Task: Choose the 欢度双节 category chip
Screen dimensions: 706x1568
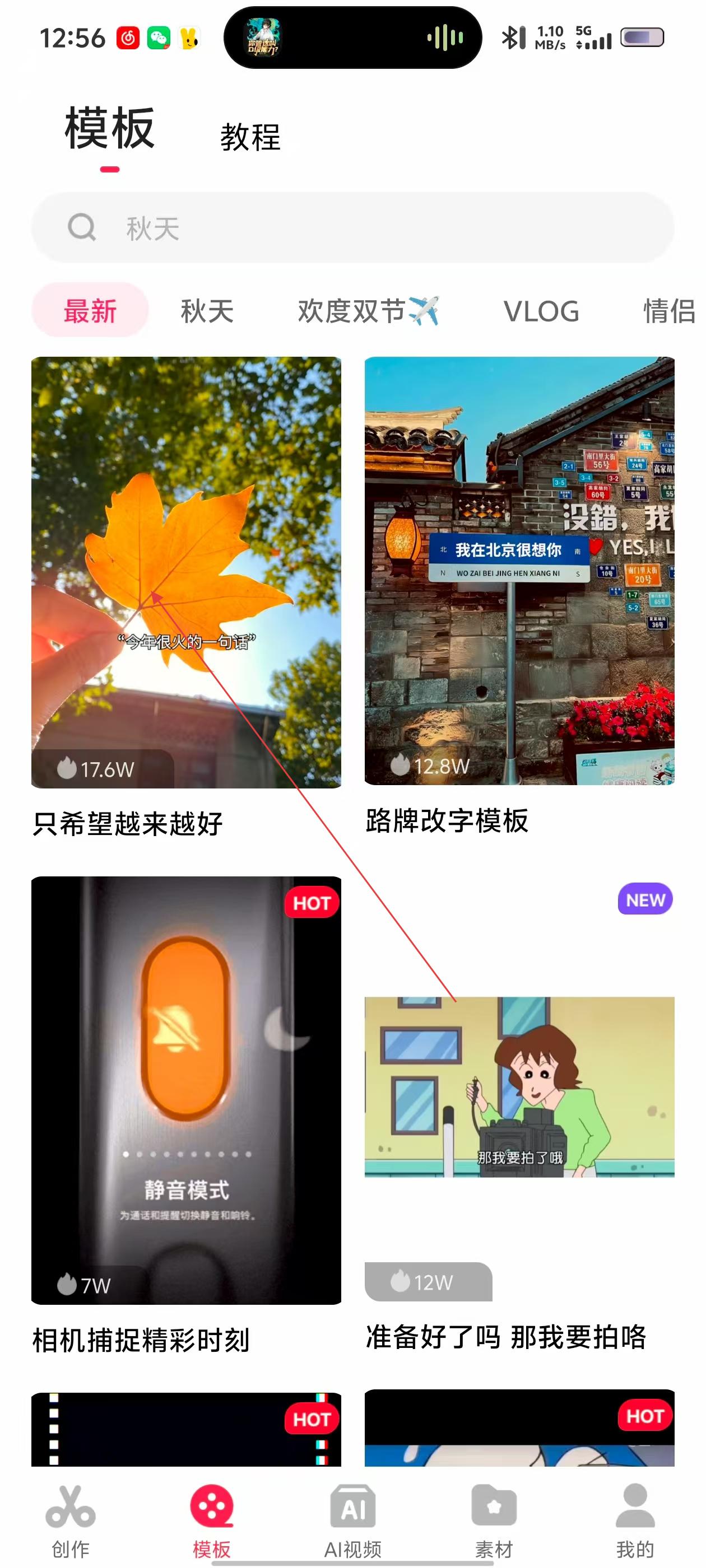Action: click(368, 311)
